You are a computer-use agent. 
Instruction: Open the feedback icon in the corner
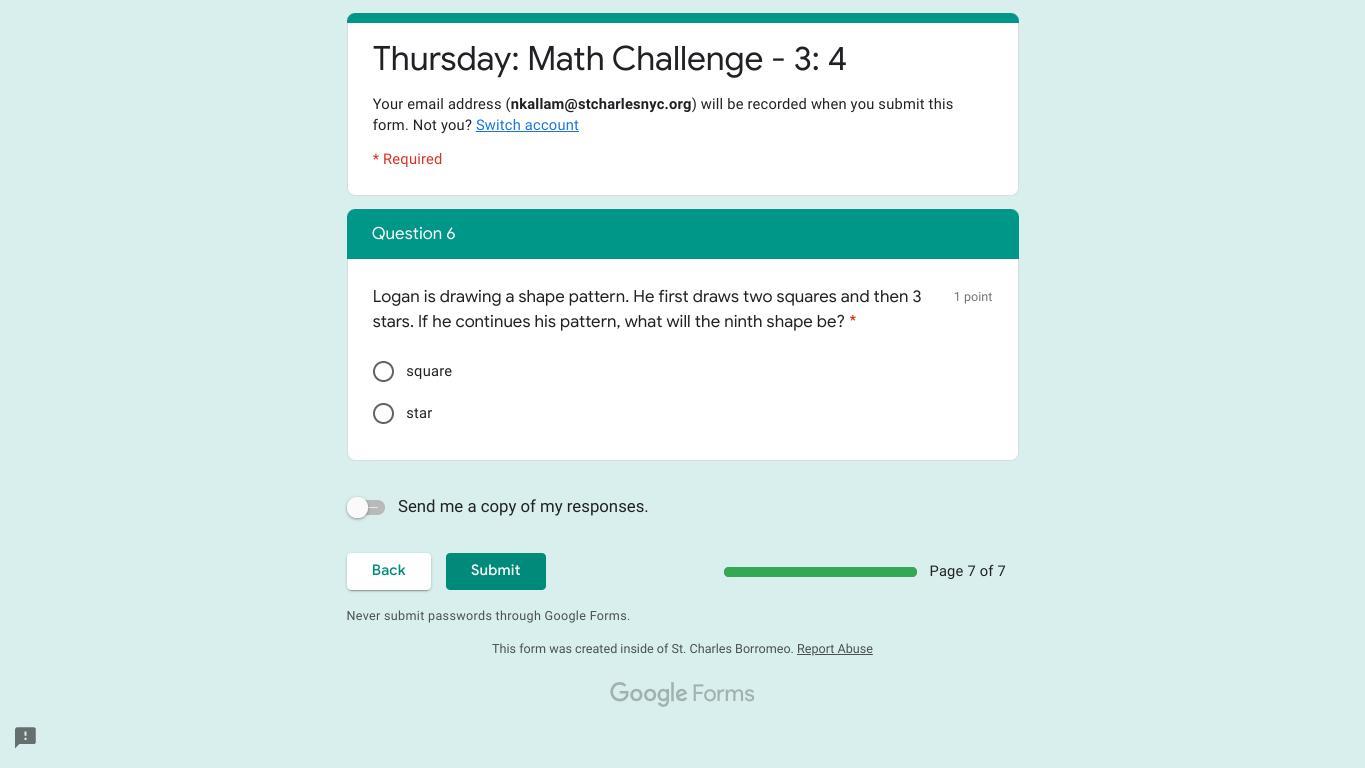(x=25, y=737)
